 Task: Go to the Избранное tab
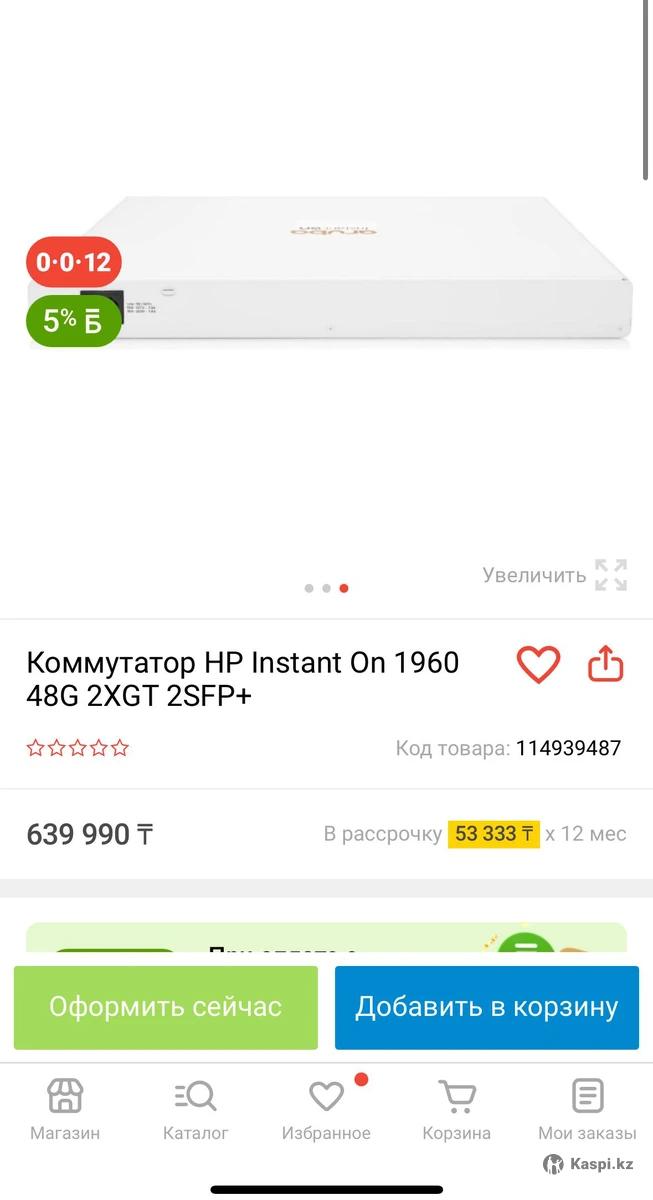coord(326,1110)
